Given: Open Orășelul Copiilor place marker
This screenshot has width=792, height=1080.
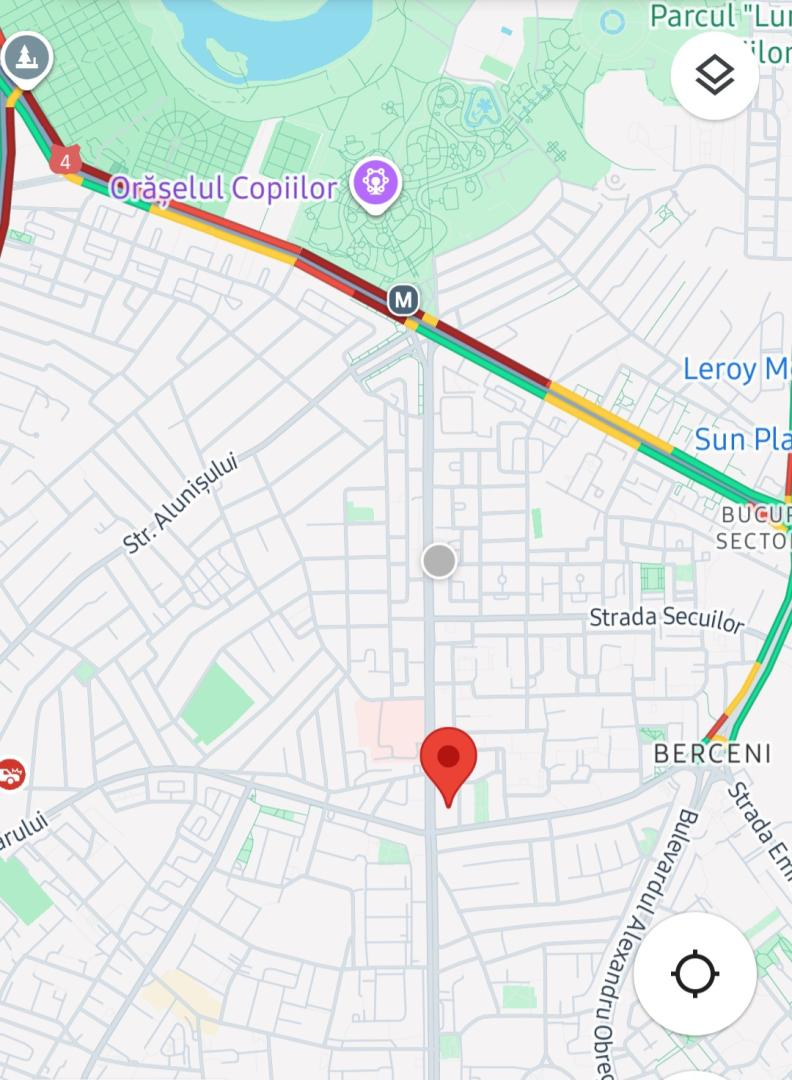Looking at the screenshot, I should pyautogui.click(x=376, y=184).
